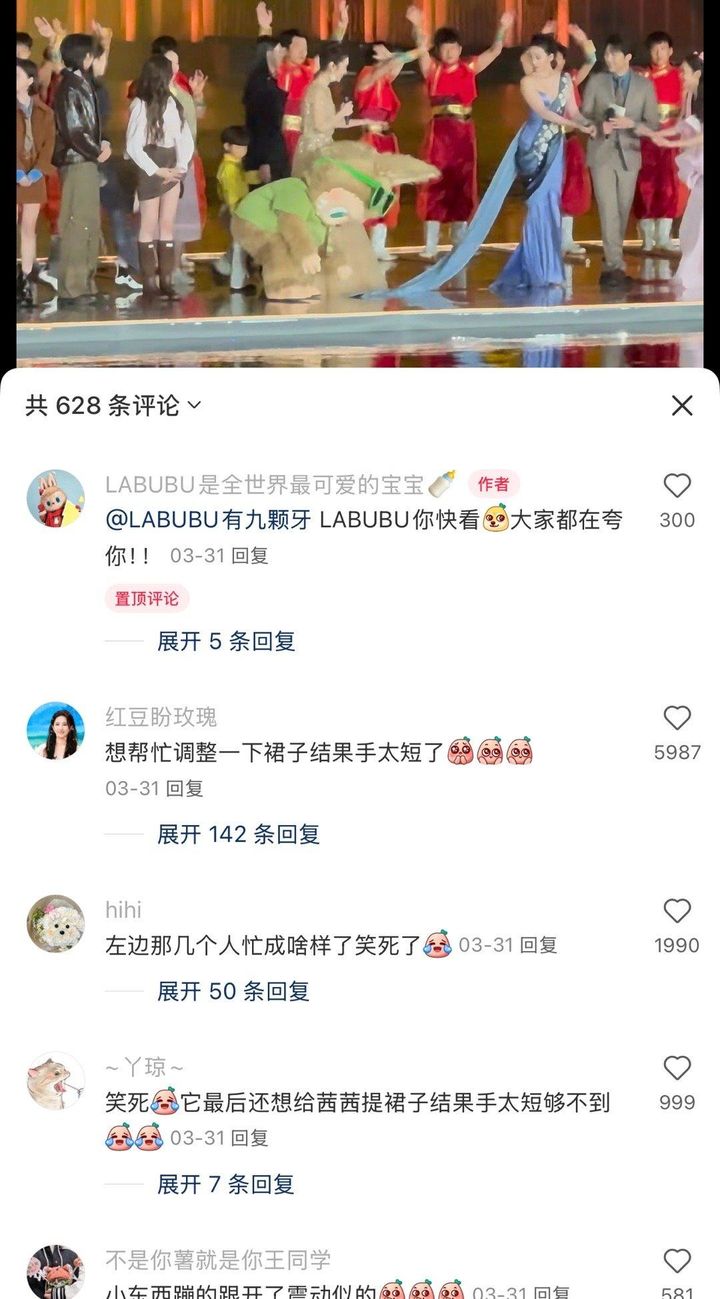Expand 展开 142 条回复
Viewport: 720px width, 1299px height.
(238, 834)
